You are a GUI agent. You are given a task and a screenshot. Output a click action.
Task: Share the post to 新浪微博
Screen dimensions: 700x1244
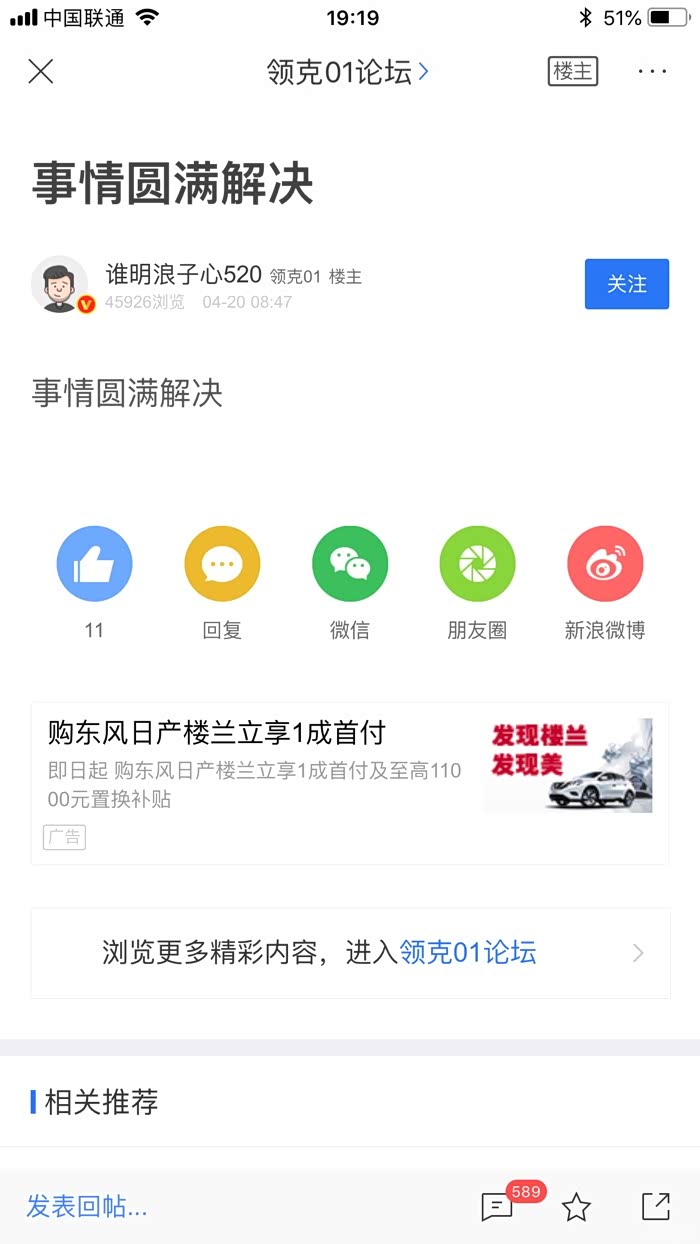pos(605,564)
